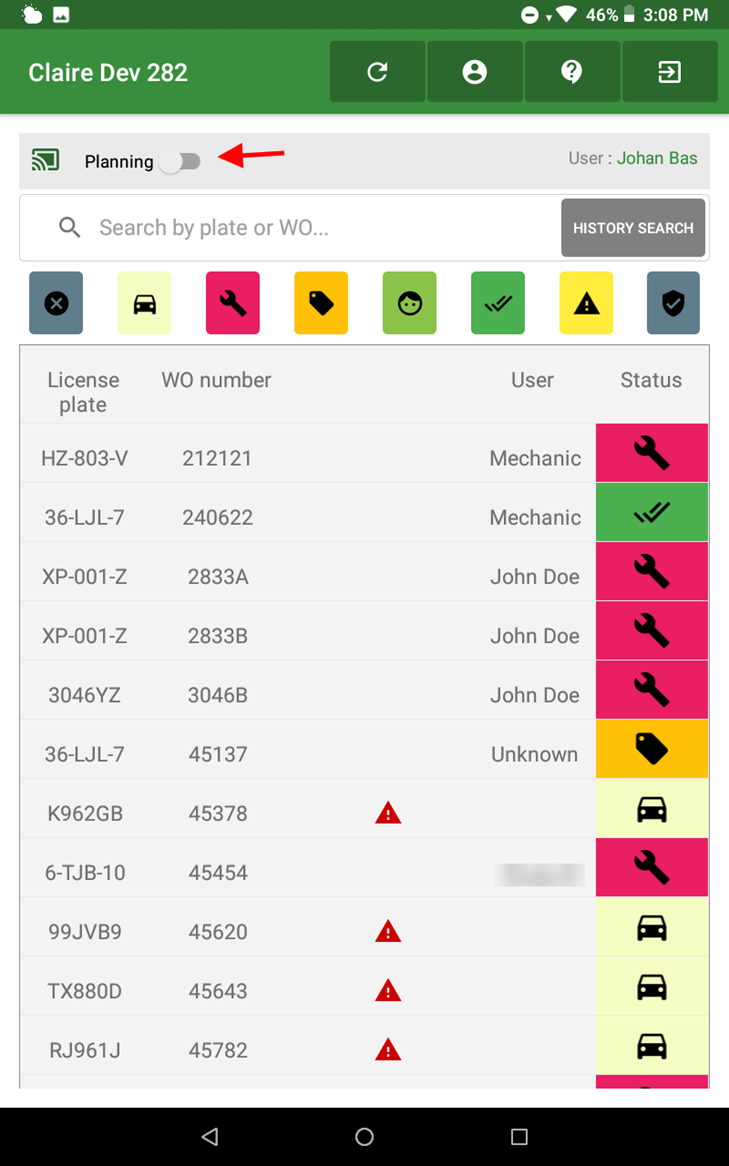Select work order 45378 for K962GB
The width and height of the screenshot is (729, 1166).
pyautogui.click(x=217, y=814)
